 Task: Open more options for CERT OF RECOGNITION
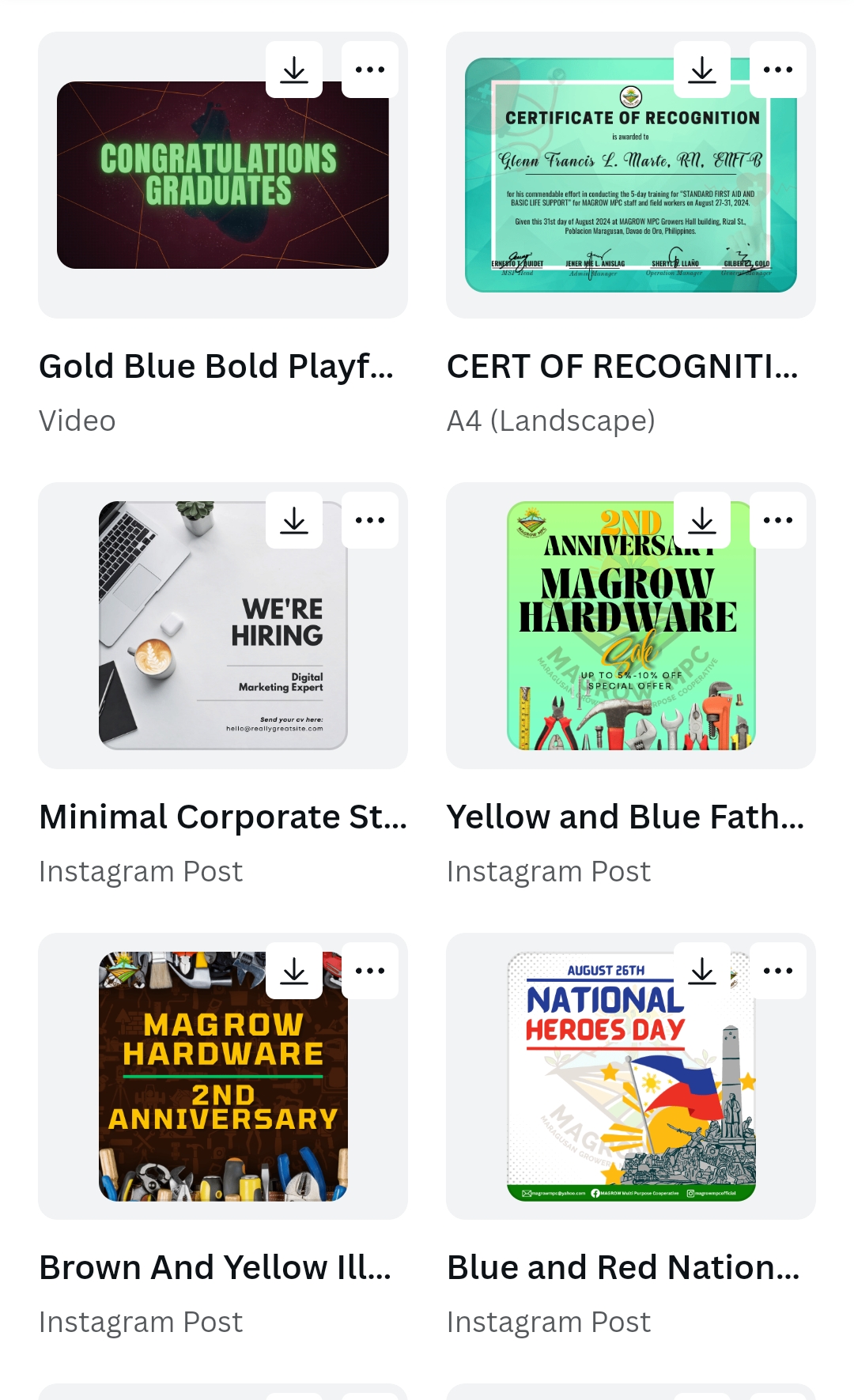(778, 70)
